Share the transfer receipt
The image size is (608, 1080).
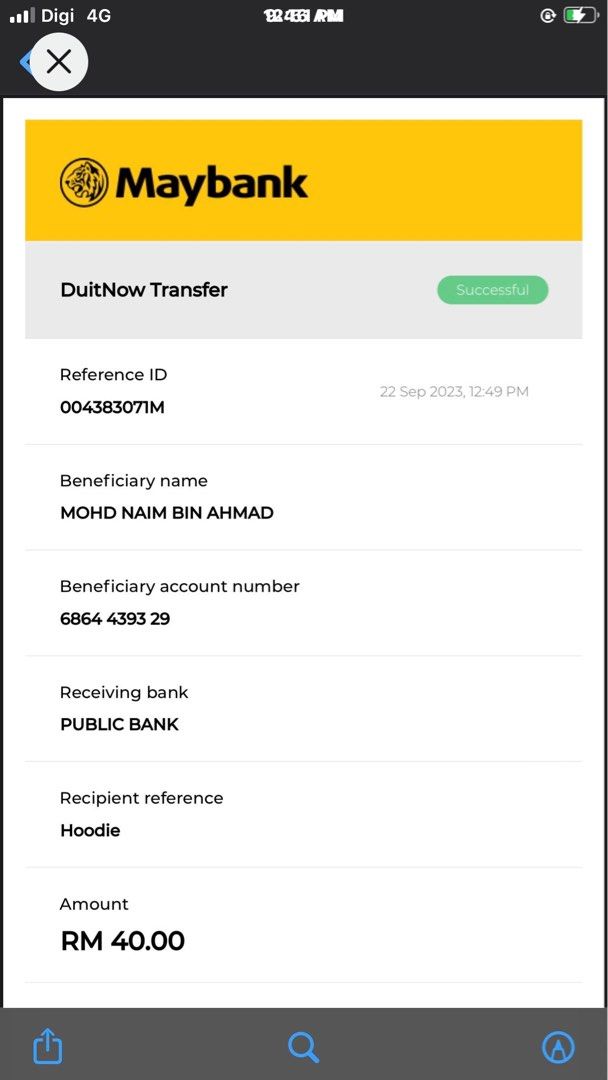coord(48,1046)
